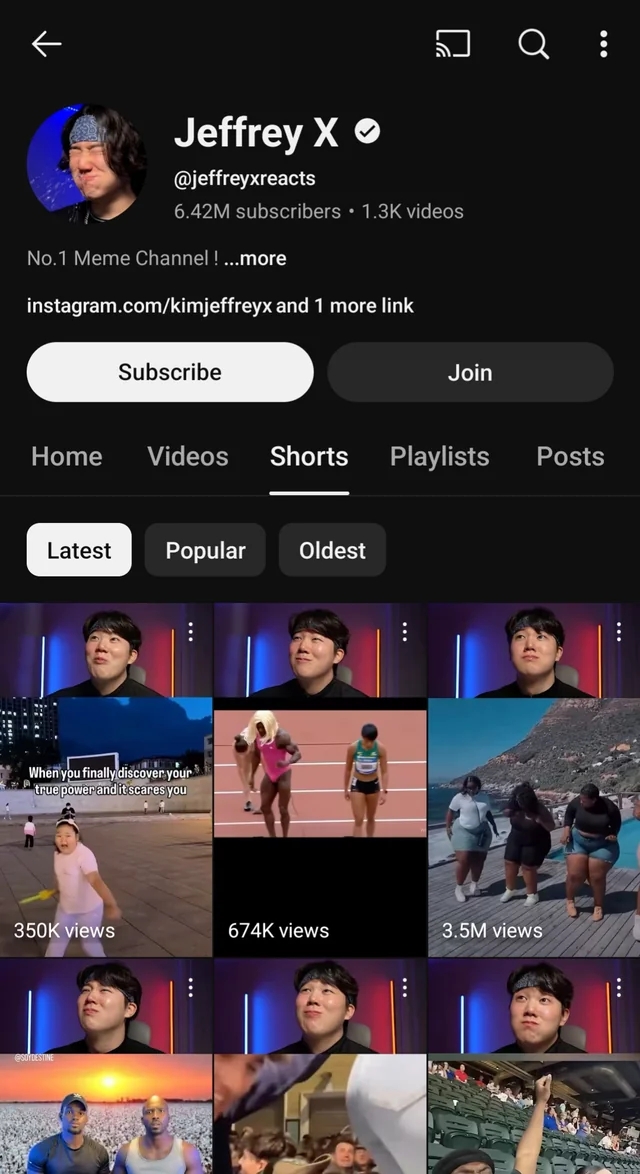The height and width of the screenshot is (1174, 640).
Task: Open the short with 674K views
Action: [320, 780]
